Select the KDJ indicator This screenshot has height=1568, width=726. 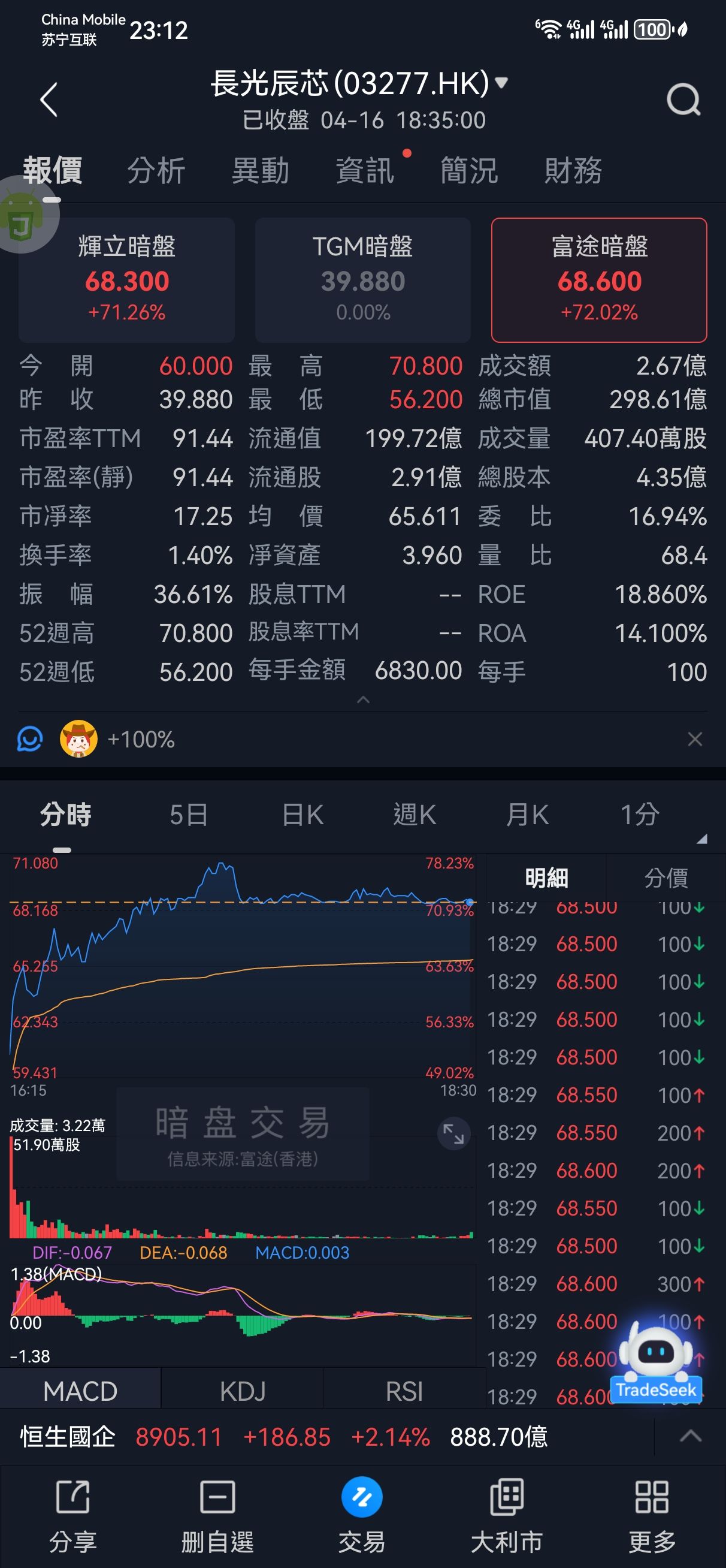tap(242, 1391)
